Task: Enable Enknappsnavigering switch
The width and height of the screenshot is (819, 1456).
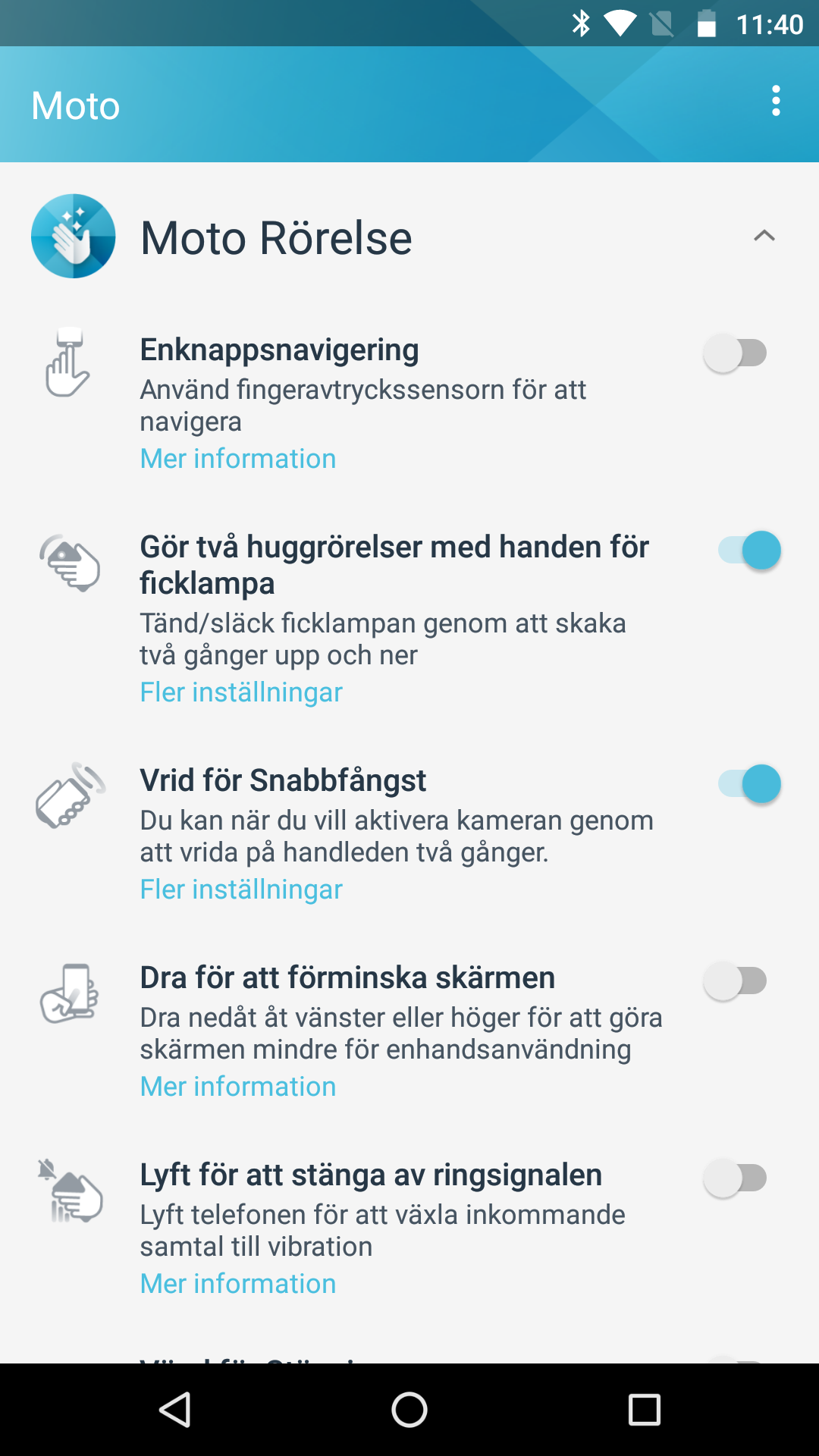Action: pyautogui.click(x=736, y=353)
